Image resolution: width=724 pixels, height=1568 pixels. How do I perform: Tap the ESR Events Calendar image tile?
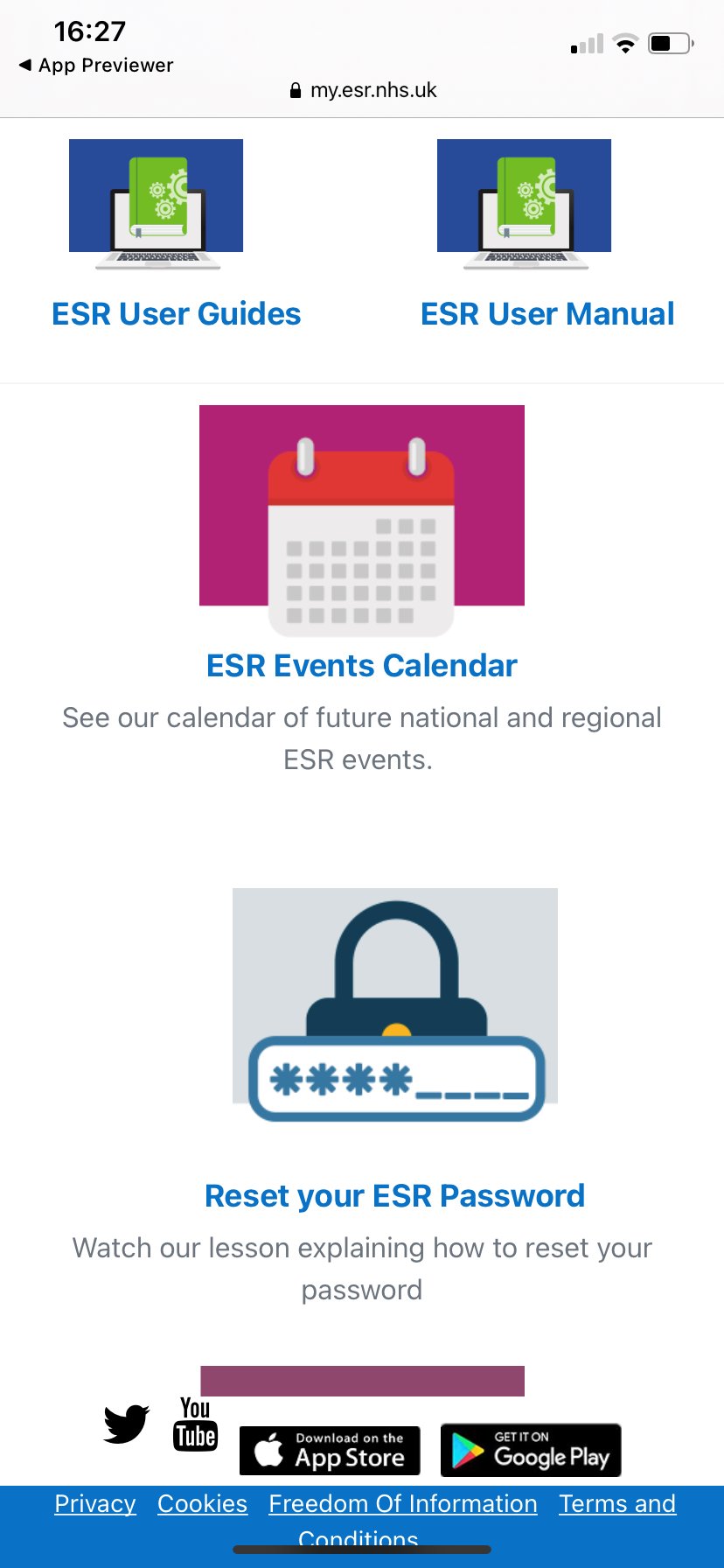point(362,521)
